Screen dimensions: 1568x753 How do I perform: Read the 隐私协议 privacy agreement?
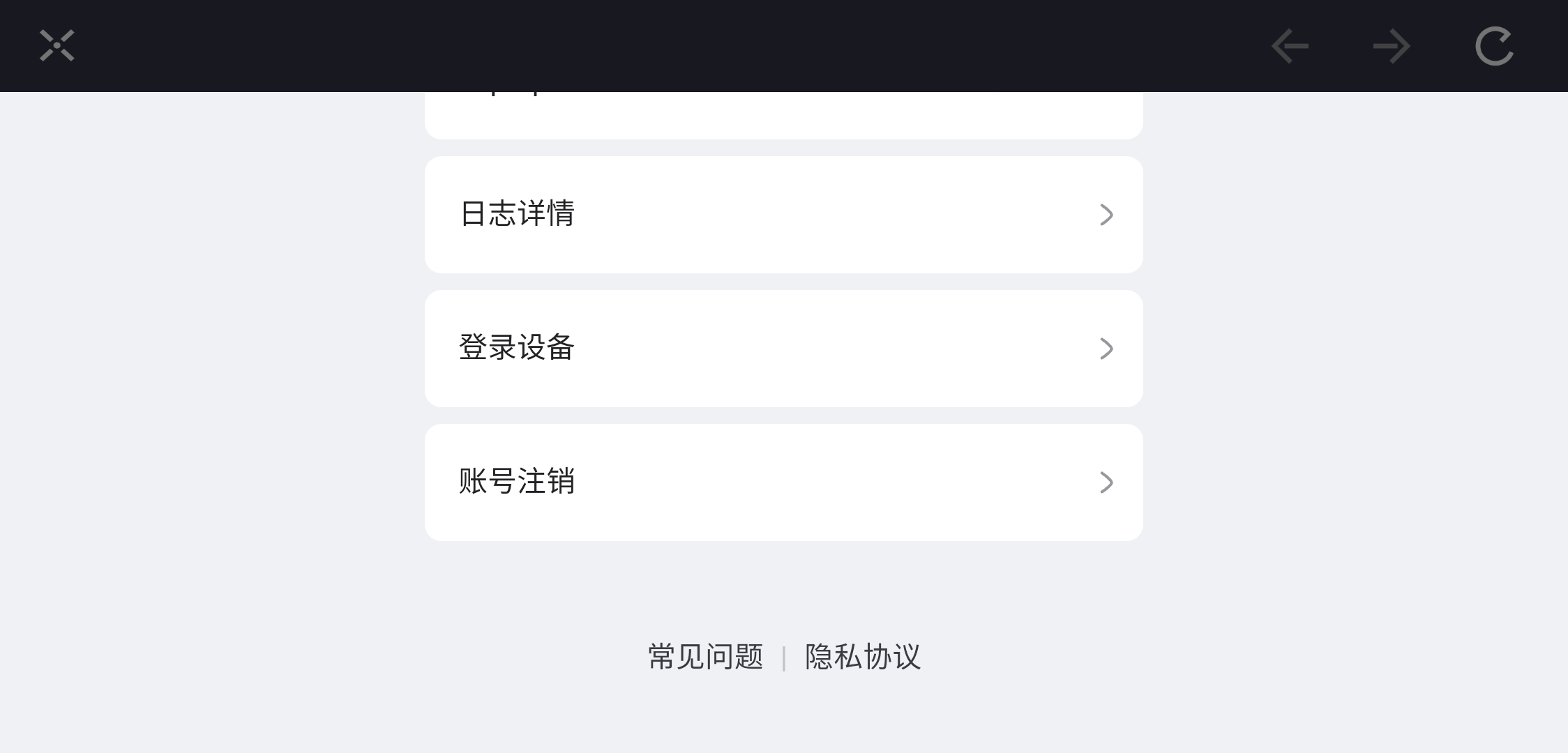(863, 657)
